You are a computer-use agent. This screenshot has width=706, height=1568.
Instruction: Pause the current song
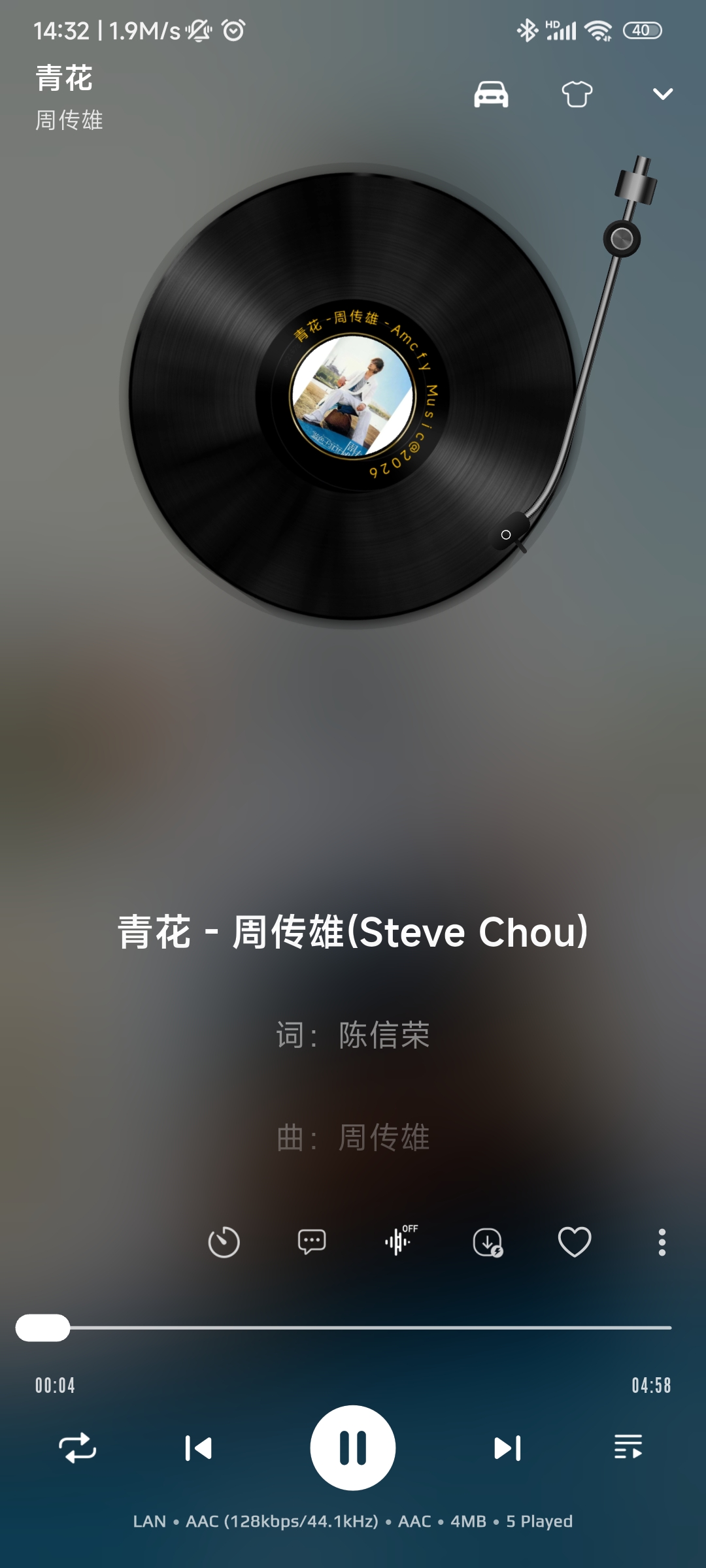pos(353,1448)
